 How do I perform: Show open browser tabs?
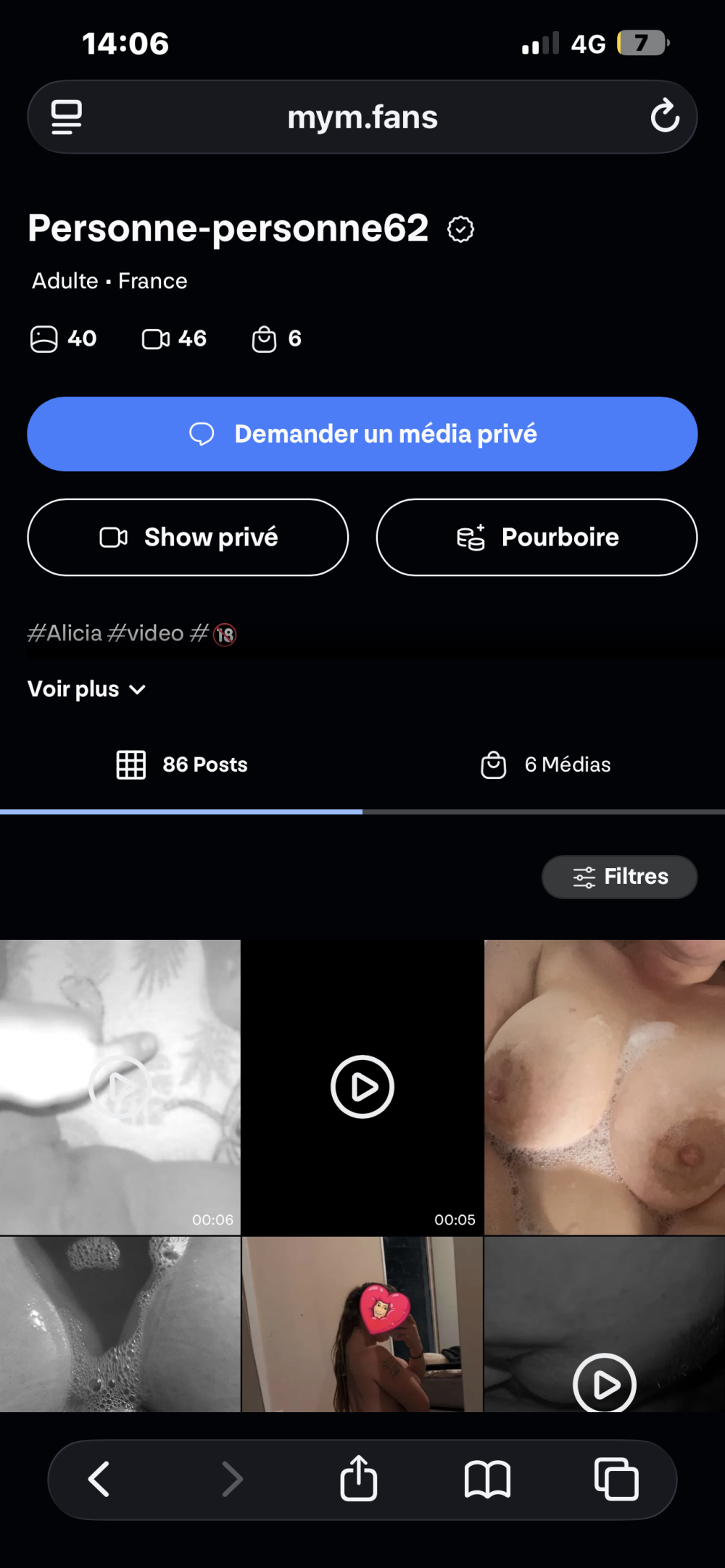coord(616,1479)
